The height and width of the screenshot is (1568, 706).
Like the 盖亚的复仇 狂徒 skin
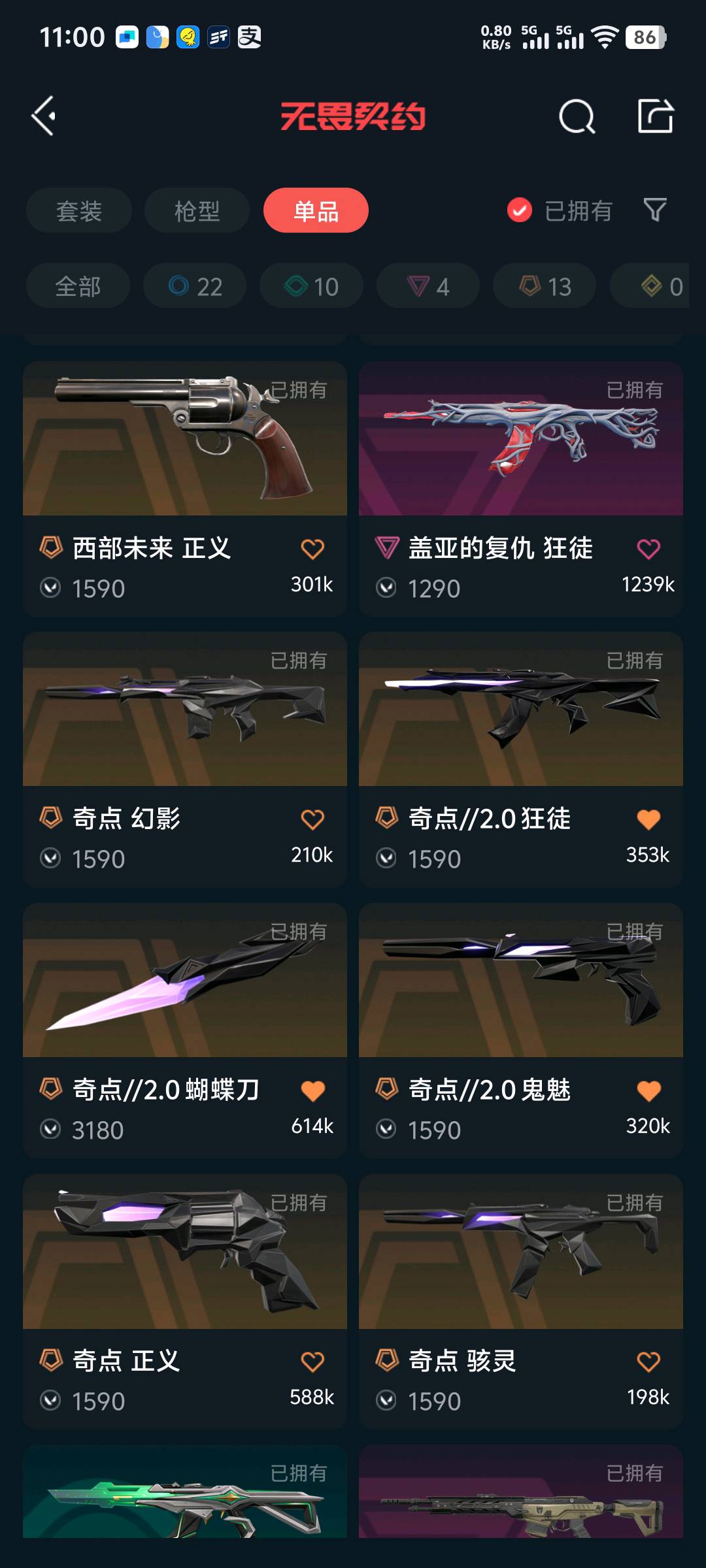tap(648, 549)
